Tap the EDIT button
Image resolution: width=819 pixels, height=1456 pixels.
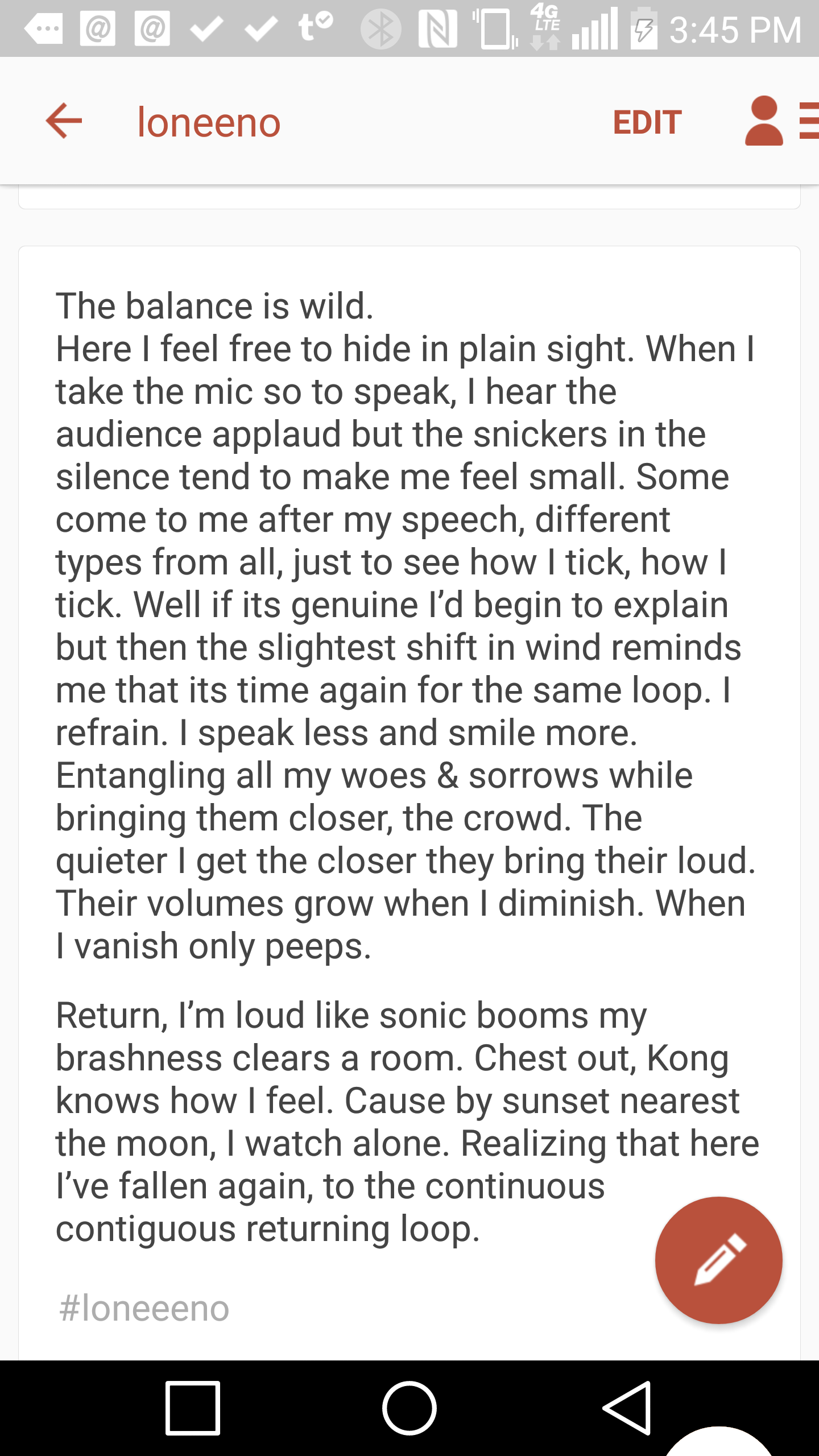(647, 122)
